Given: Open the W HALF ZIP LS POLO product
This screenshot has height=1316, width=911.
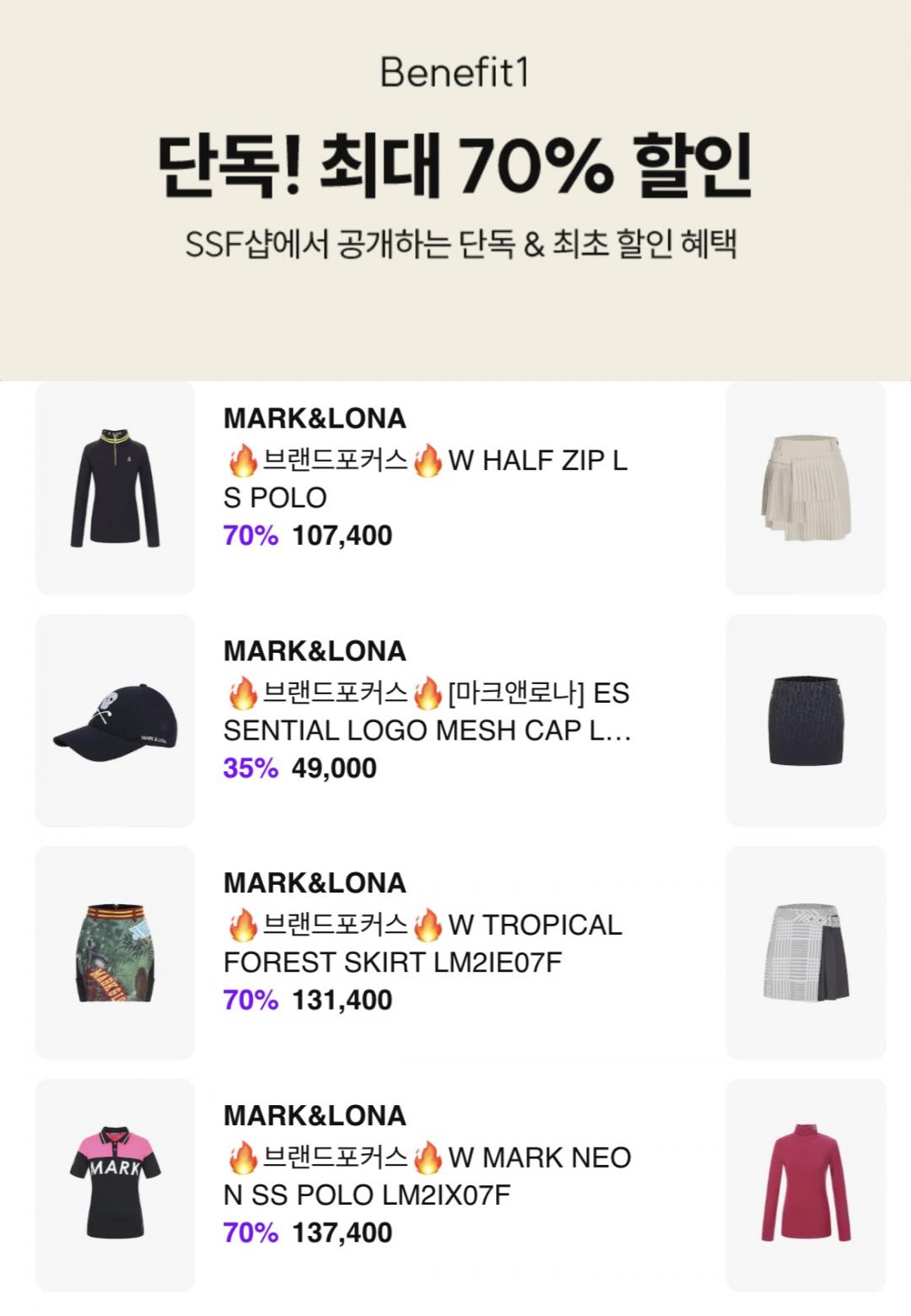Looking at the screenshot, I should tap(426, 479).
